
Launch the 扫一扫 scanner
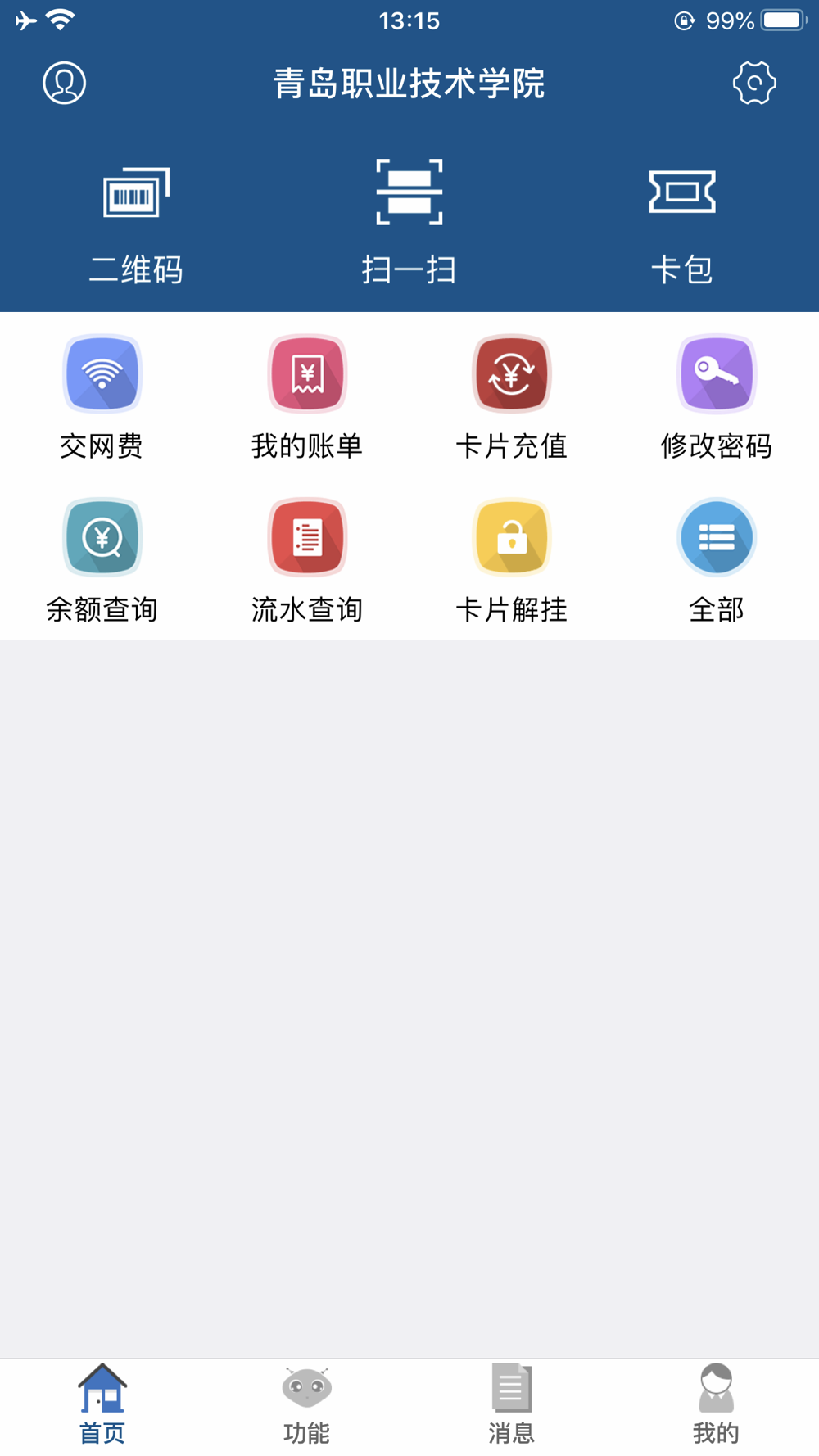(409, 223)
